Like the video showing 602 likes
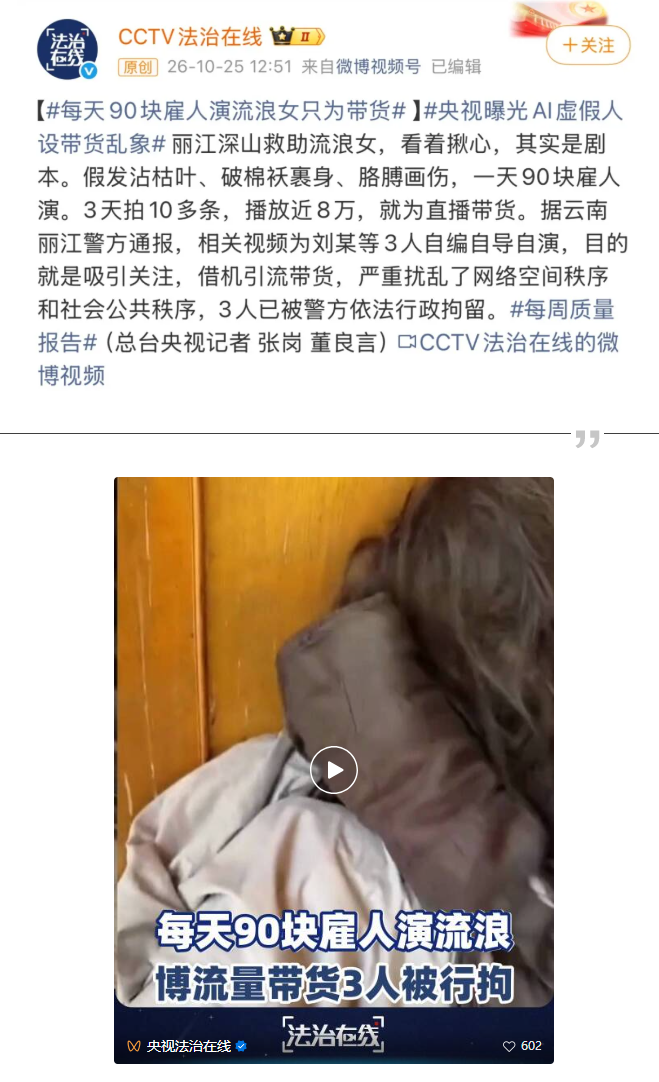 [522, 1046]
